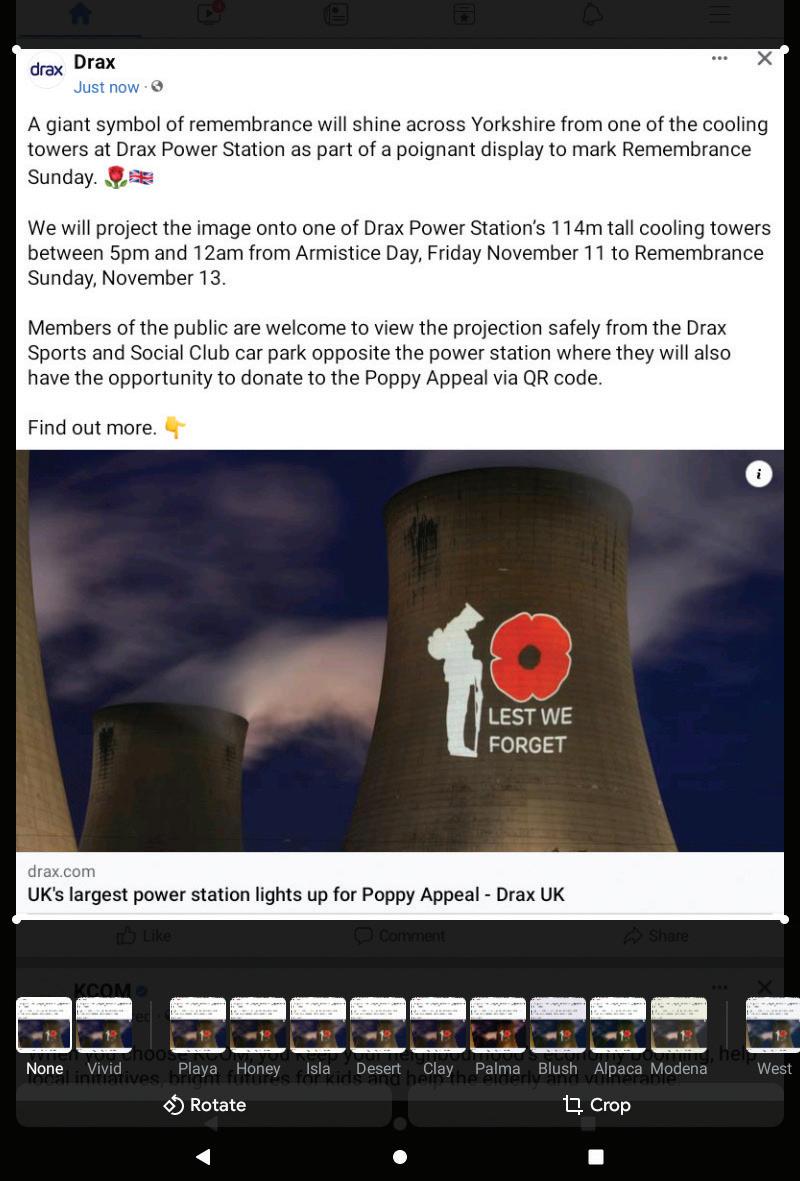The image size is (800, 1181).
Task: Select the Modena filter
Action: pyautogui.click(x=678, y=1025)
